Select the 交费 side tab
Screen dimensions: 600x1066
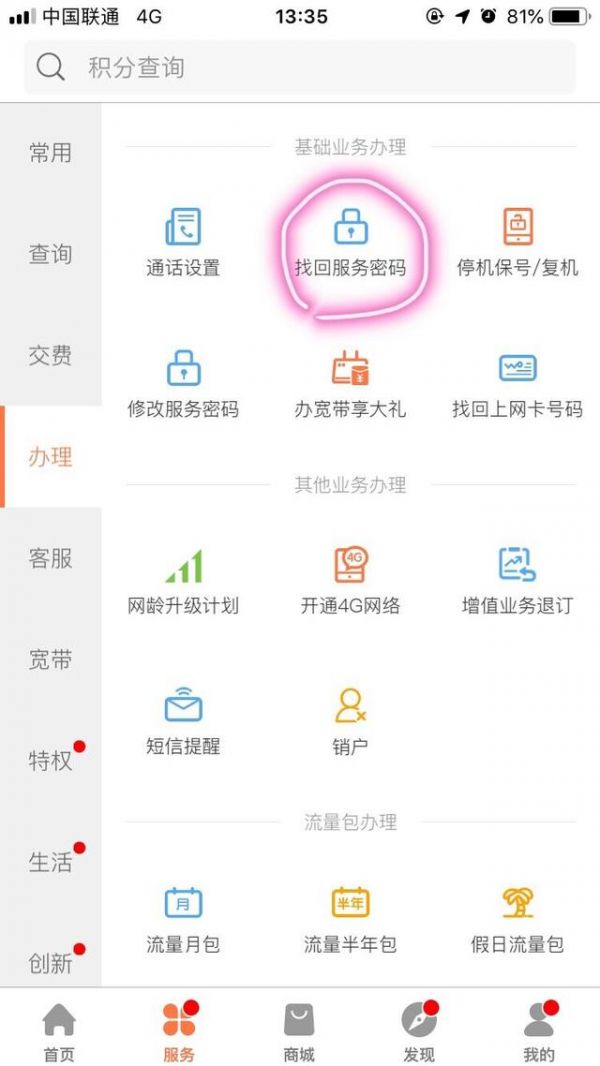click(50, 355)
